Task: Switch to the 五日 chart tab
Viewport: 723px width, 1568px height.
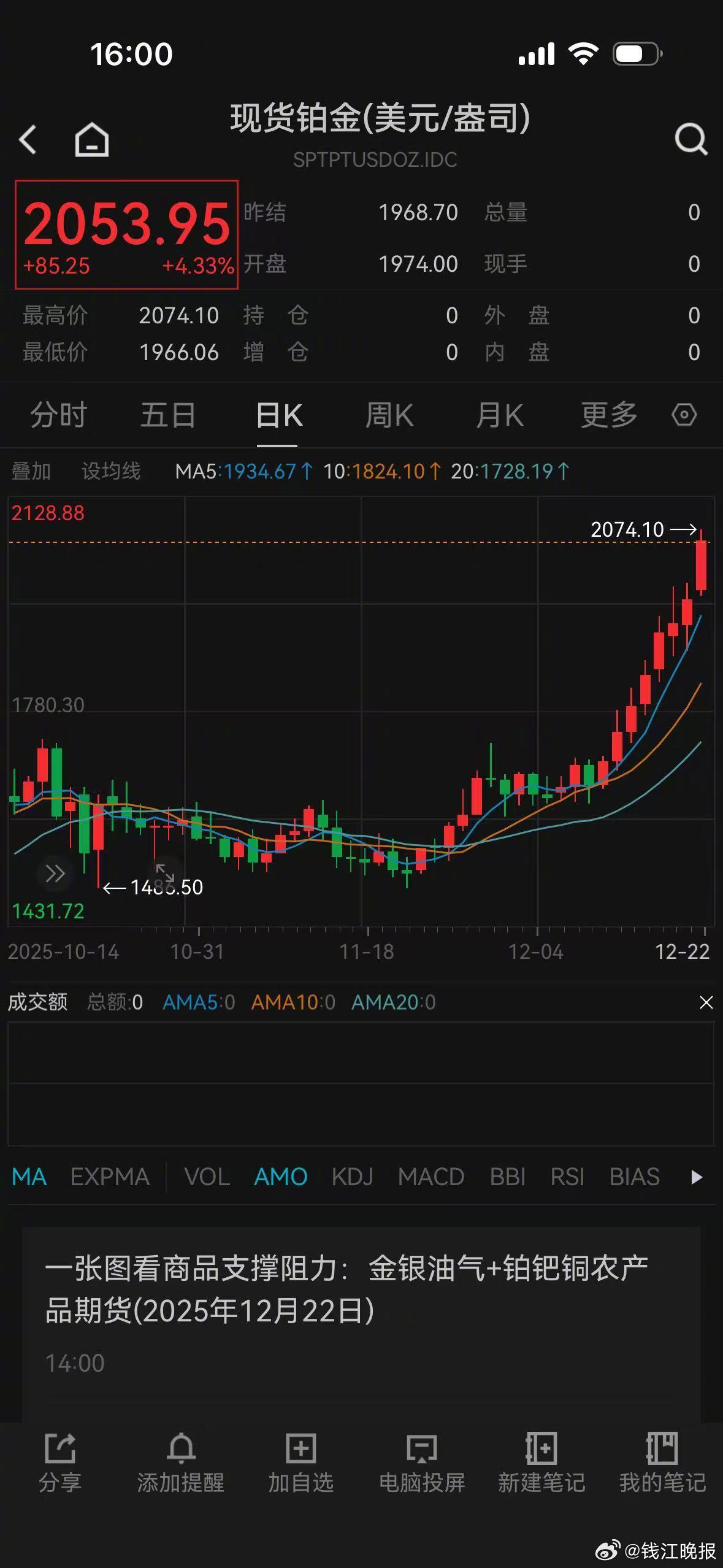Action: click(x=167, y=415)
